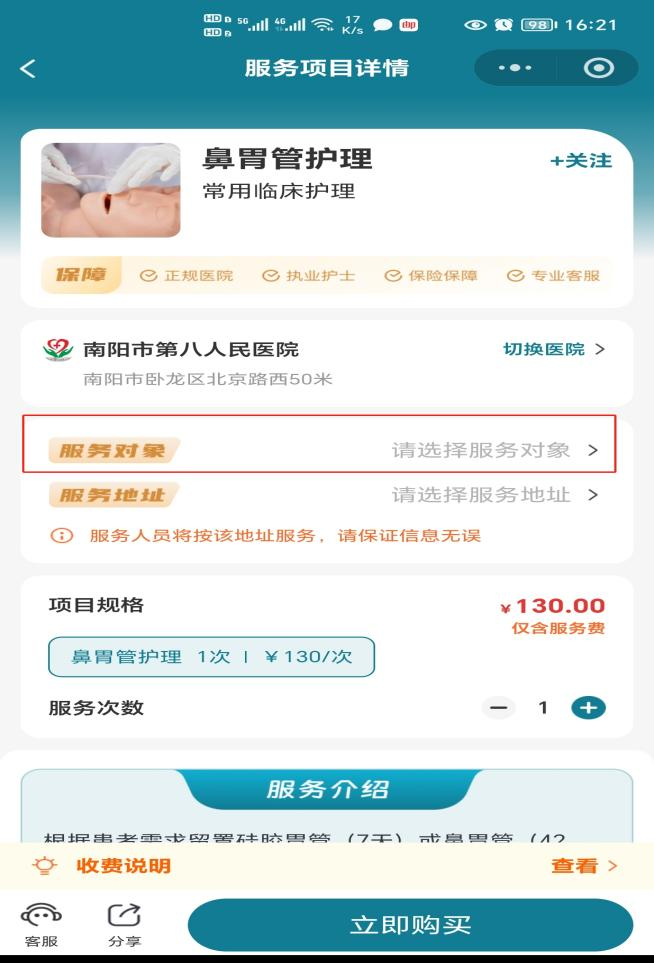This screenshot has width=654, height=963.
Task: View the fee explanation 查看
Action: (x=583, y=866)
